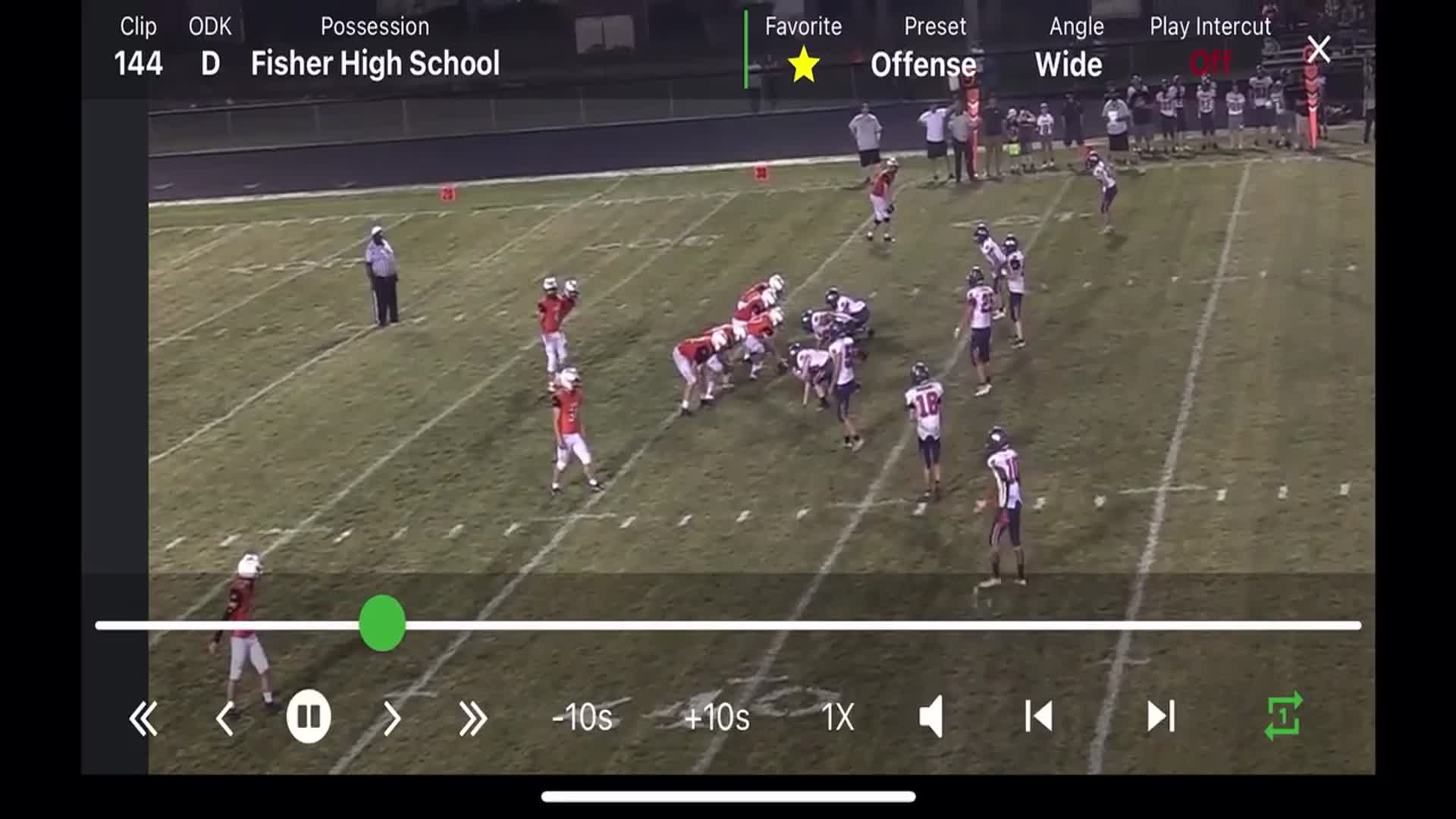Tap the green timeline scrubber knob

pyautogui.click(x=382, y=623)
